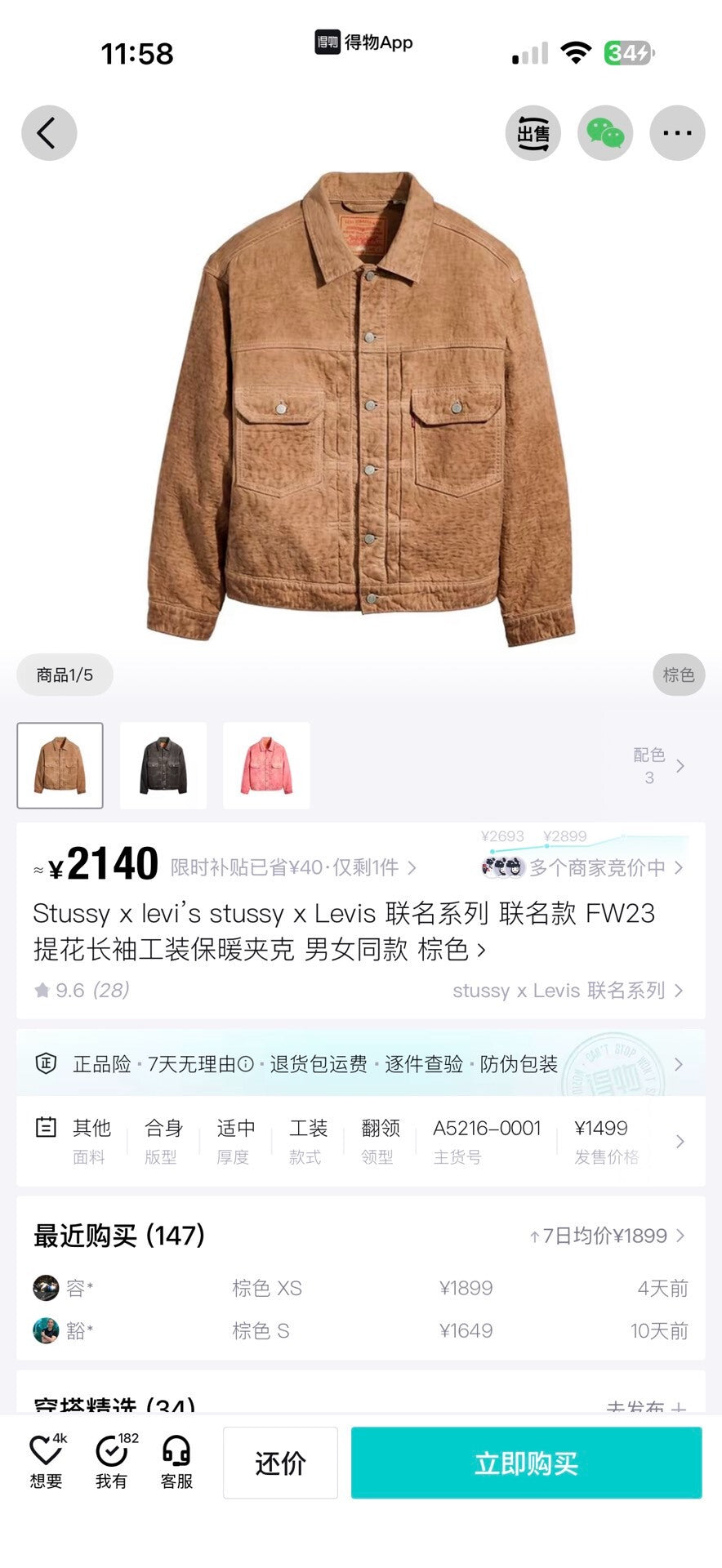Open product specs row with A5216-0001
722x1568 pixels.
pos(487,1141)
